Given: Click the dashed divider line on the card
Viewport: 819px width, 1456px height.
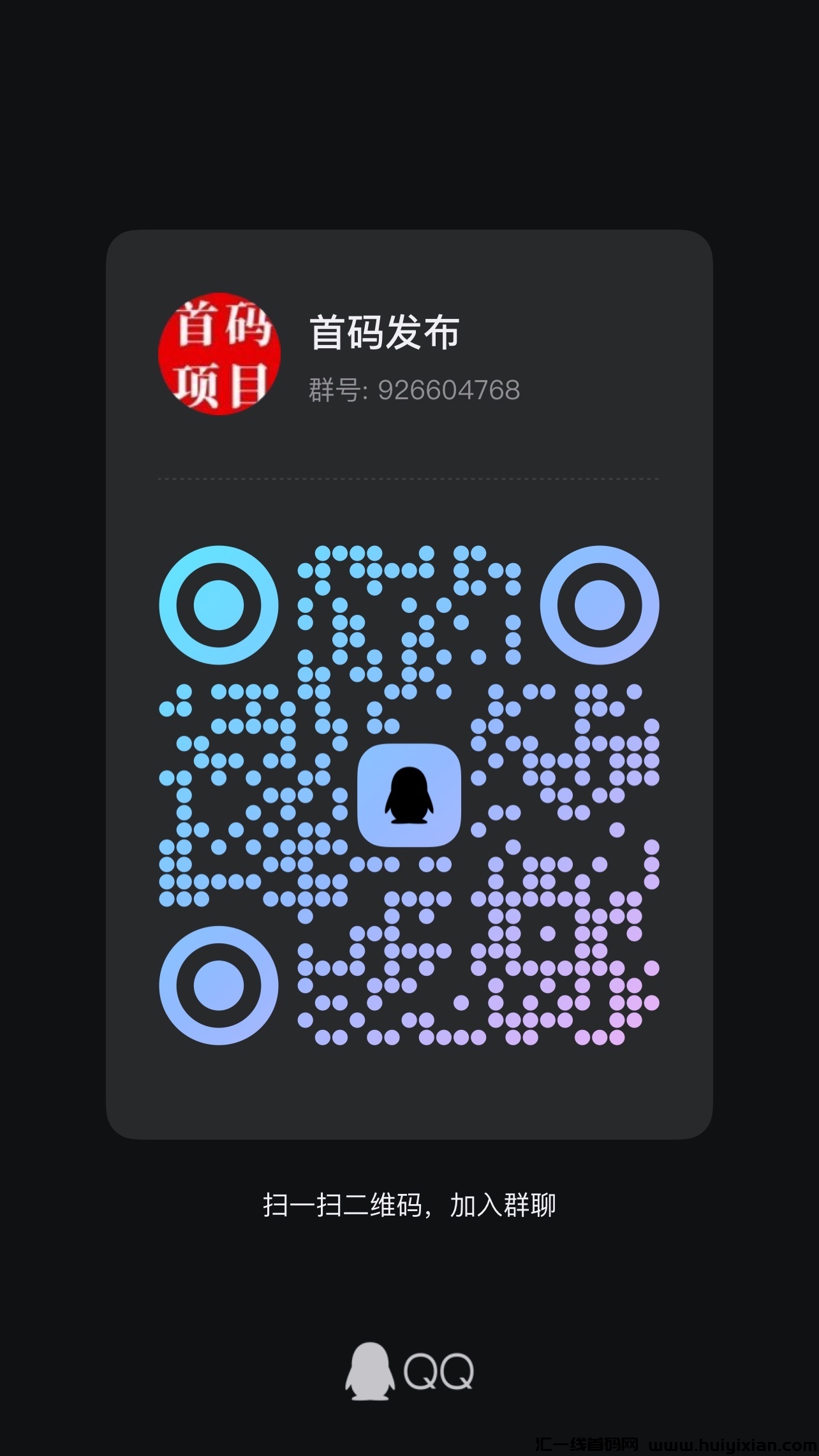Looking at the screenshot, I should tap(408, 478).
